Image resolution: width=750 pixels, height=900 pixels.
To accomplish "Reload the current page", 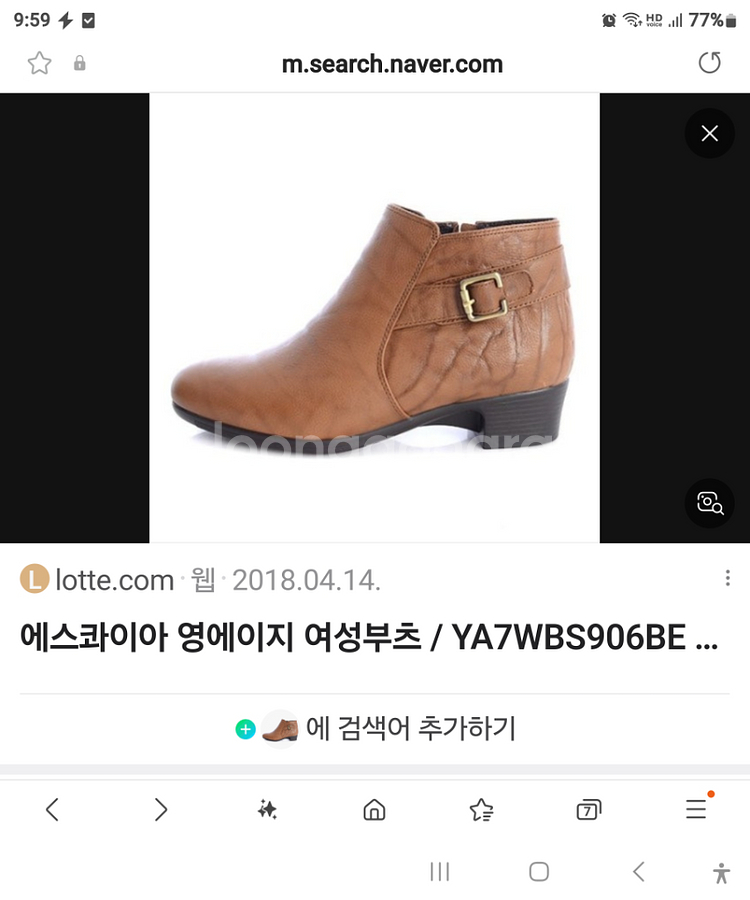I will tap(709, 64).
